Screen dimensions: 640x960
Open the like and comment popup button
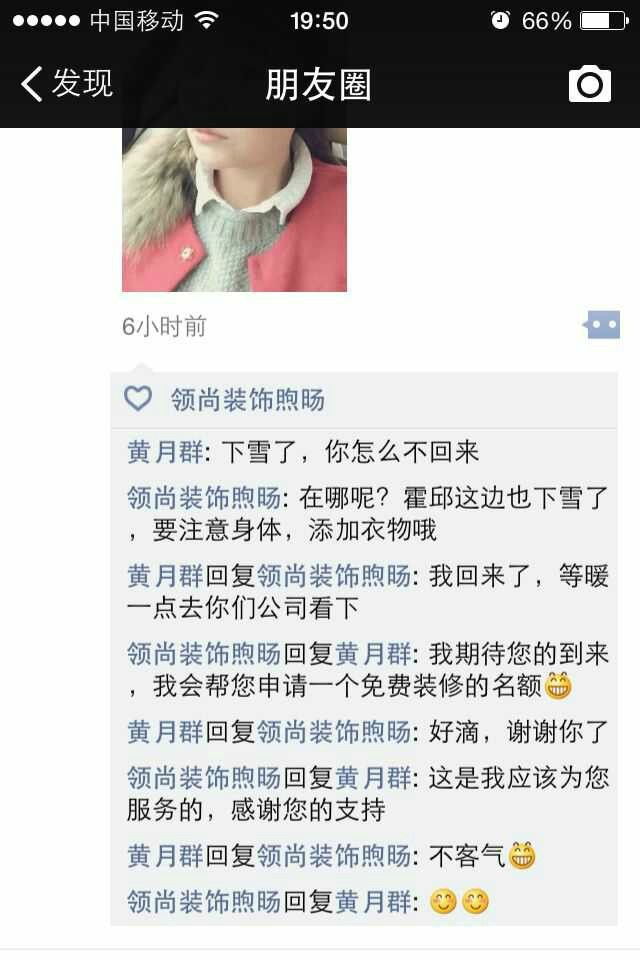(x=602, y=325)
